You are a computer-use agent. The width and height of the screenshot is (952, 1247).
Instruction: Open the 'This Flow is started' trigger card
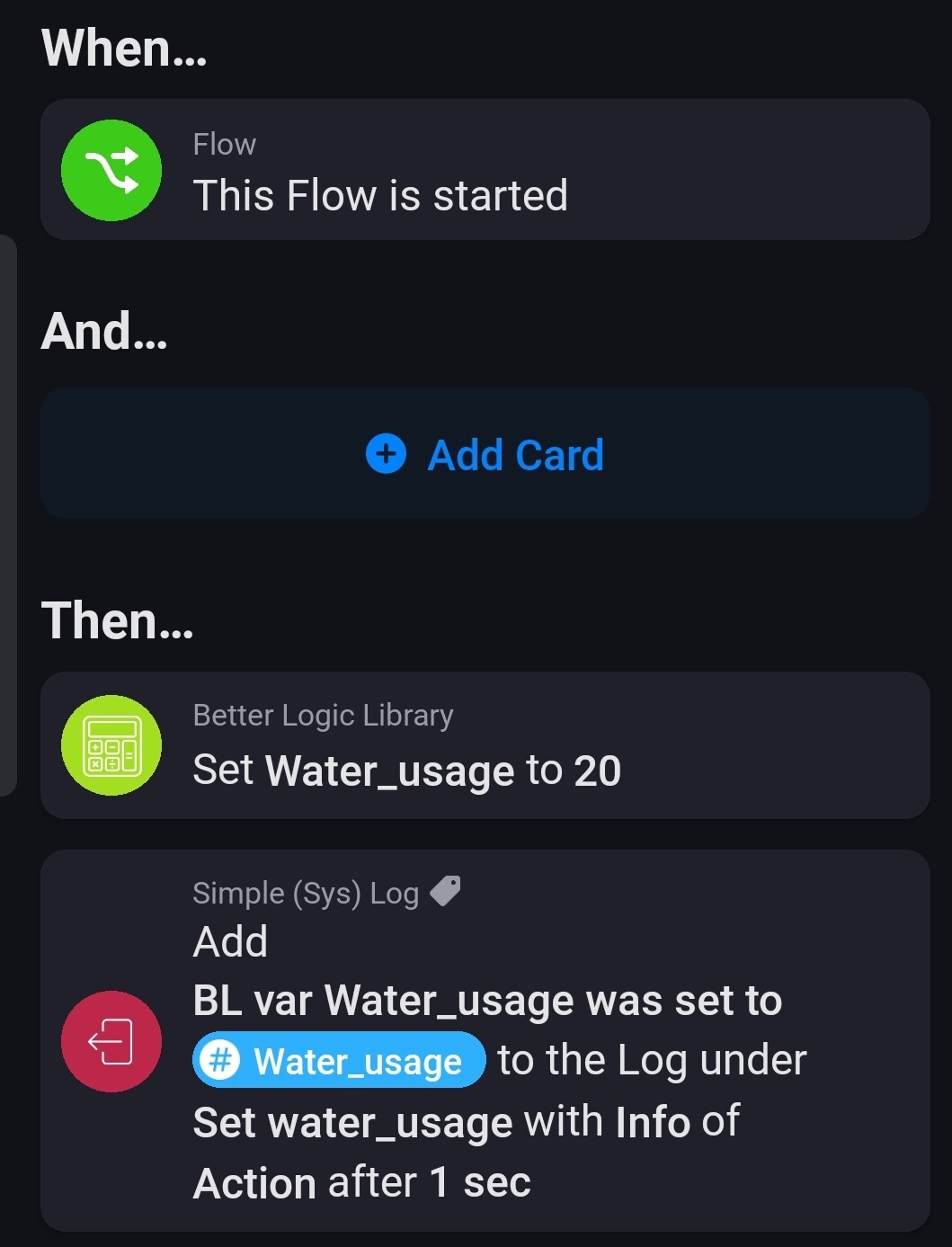(x=485, y=171)
